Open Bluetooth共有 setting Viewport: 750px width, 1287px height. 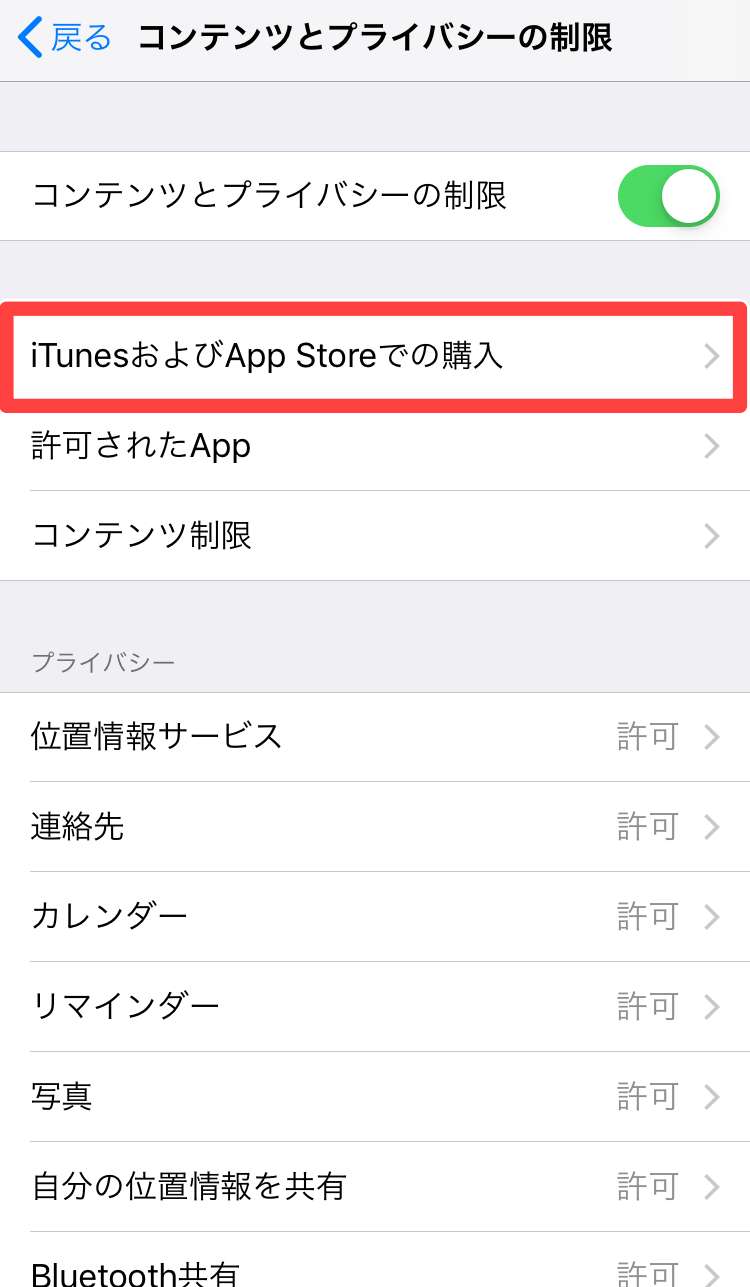pyautogui.click(x=374, y=1268)
